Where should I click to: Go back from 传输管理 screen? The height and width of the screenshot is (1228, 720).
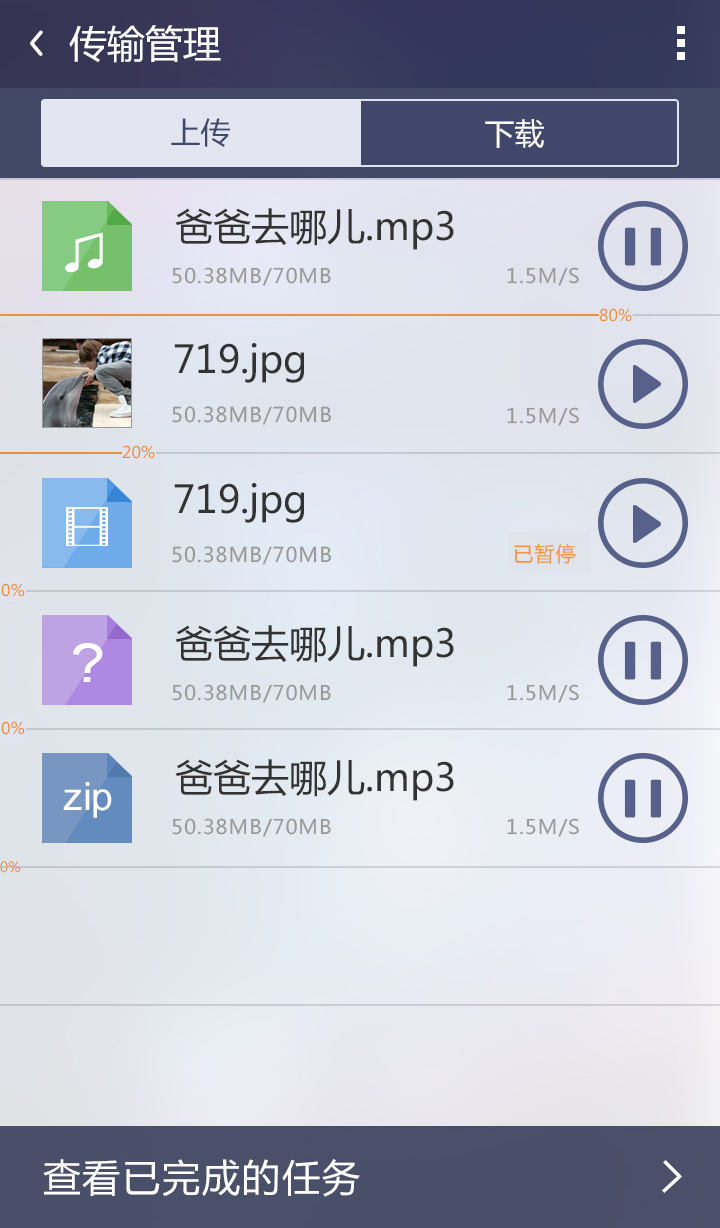pos(37,44)
